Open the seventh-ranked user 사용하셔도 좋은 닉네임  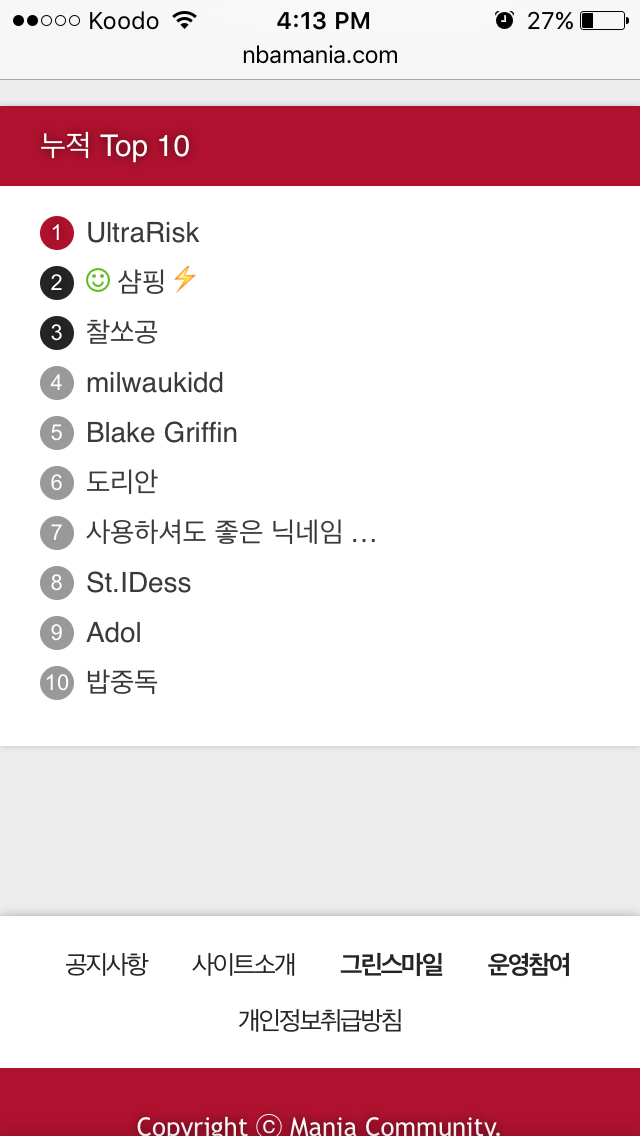[x=231, y=532]
